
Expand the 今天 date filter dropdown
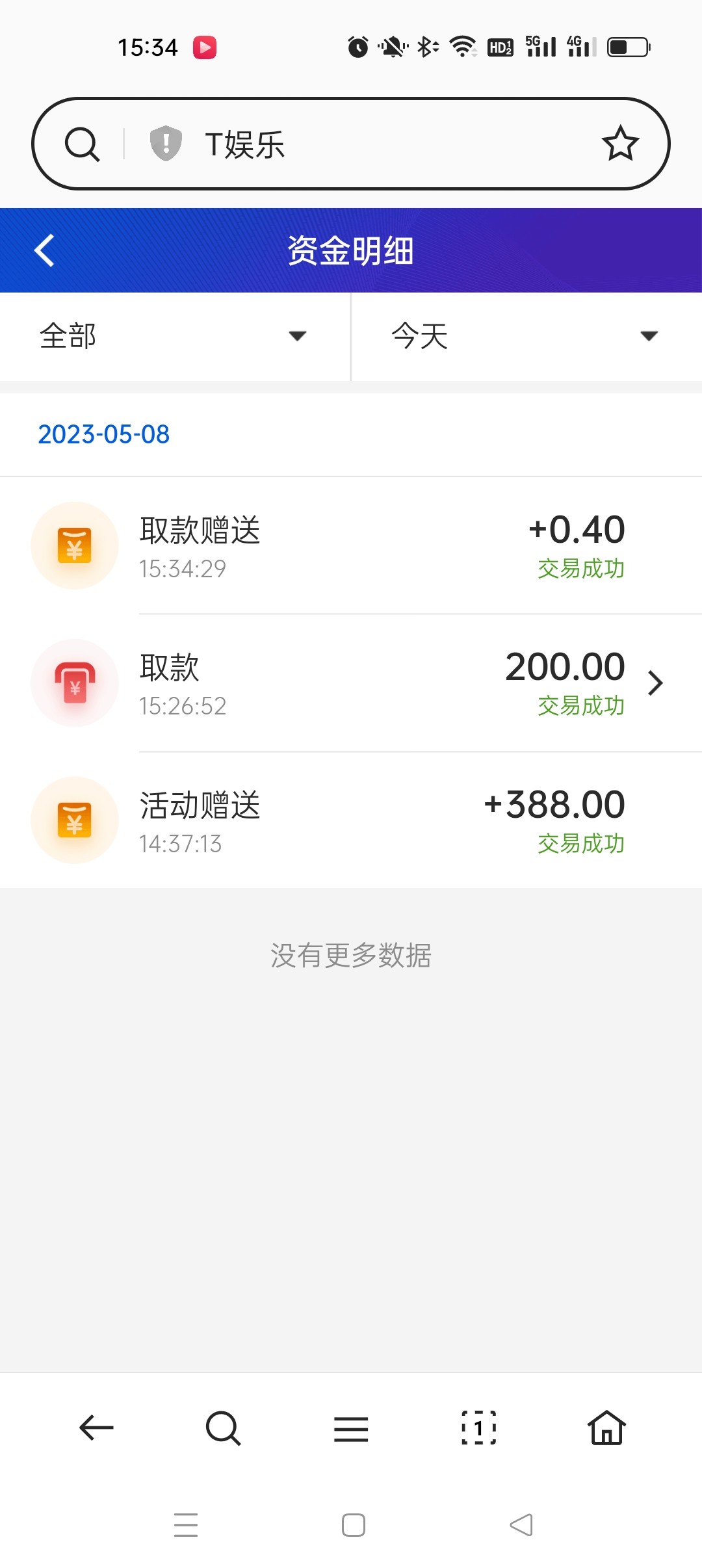(x=525, y=336)
